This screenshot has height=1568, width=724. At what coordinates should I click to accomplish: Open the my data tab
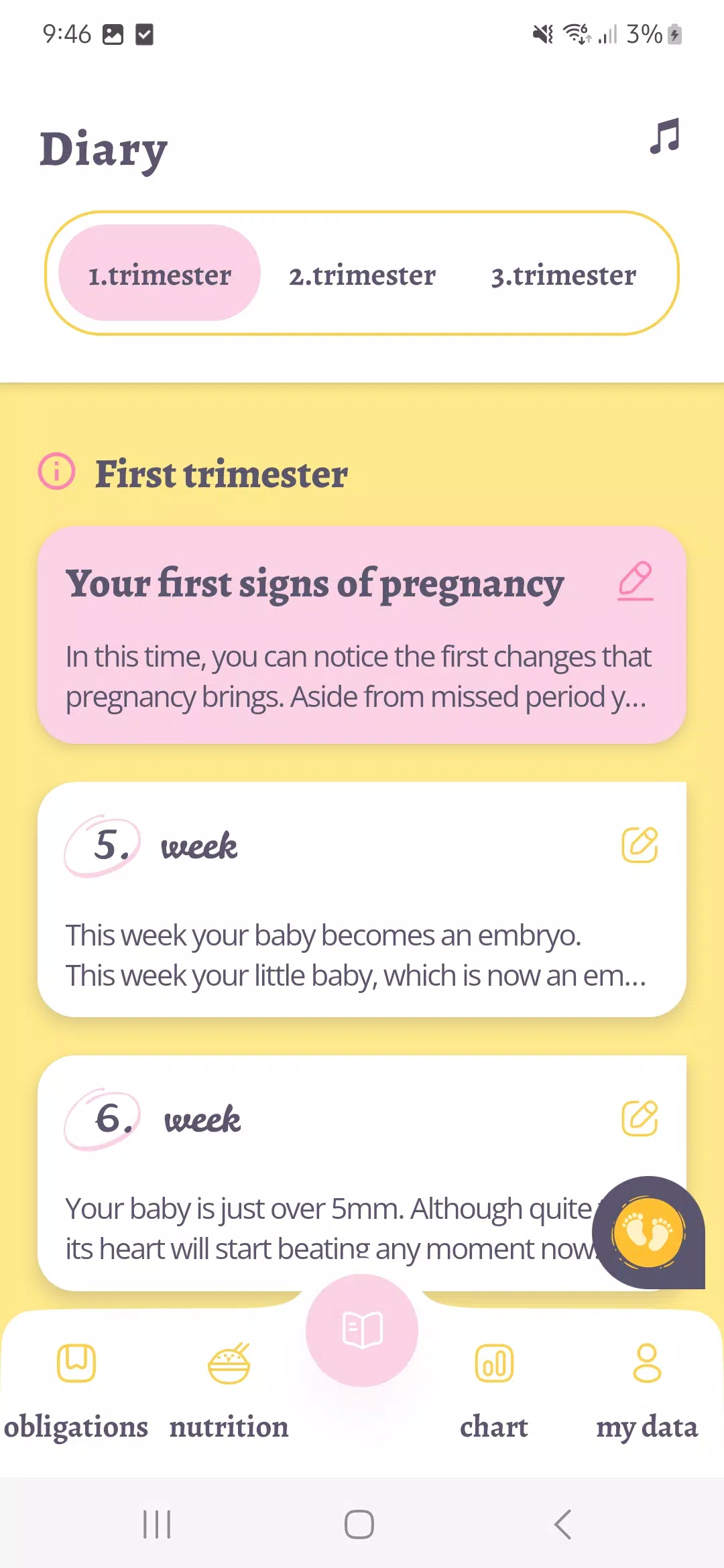647,1390
